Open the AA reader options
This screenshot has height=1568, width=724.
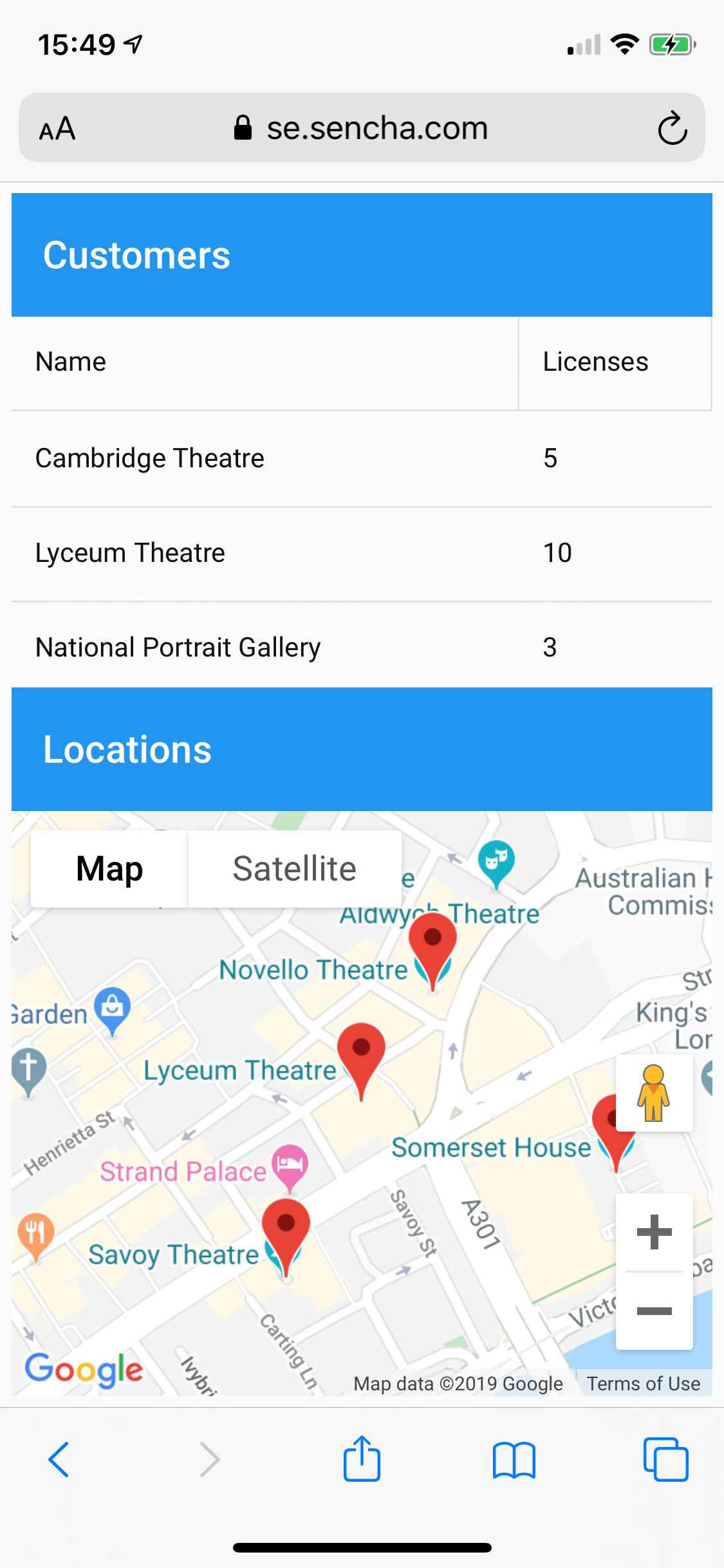tap(57, 128)
